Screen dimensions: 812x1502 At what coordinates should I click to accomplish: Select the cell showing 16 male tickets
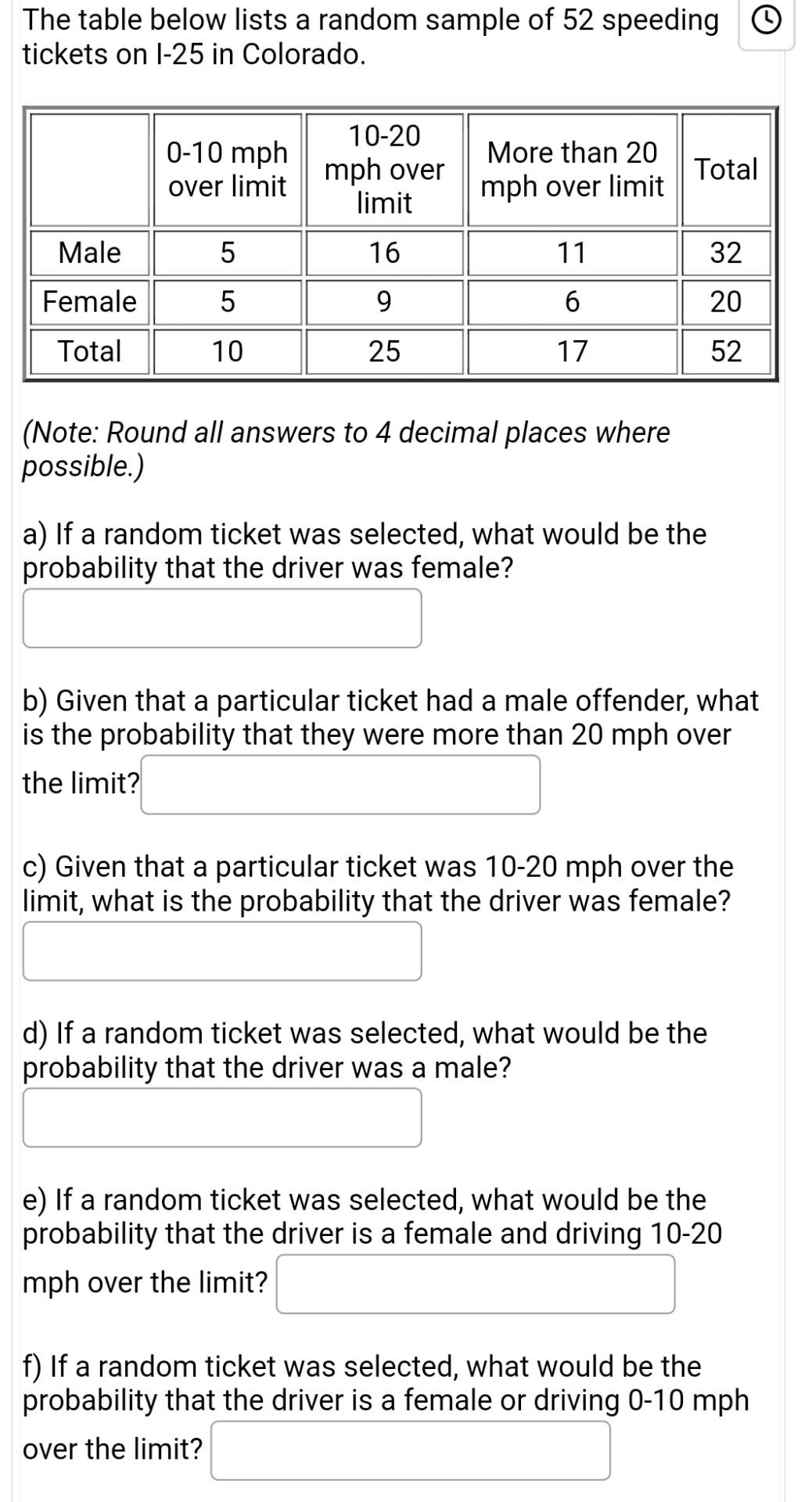[385, 252]
